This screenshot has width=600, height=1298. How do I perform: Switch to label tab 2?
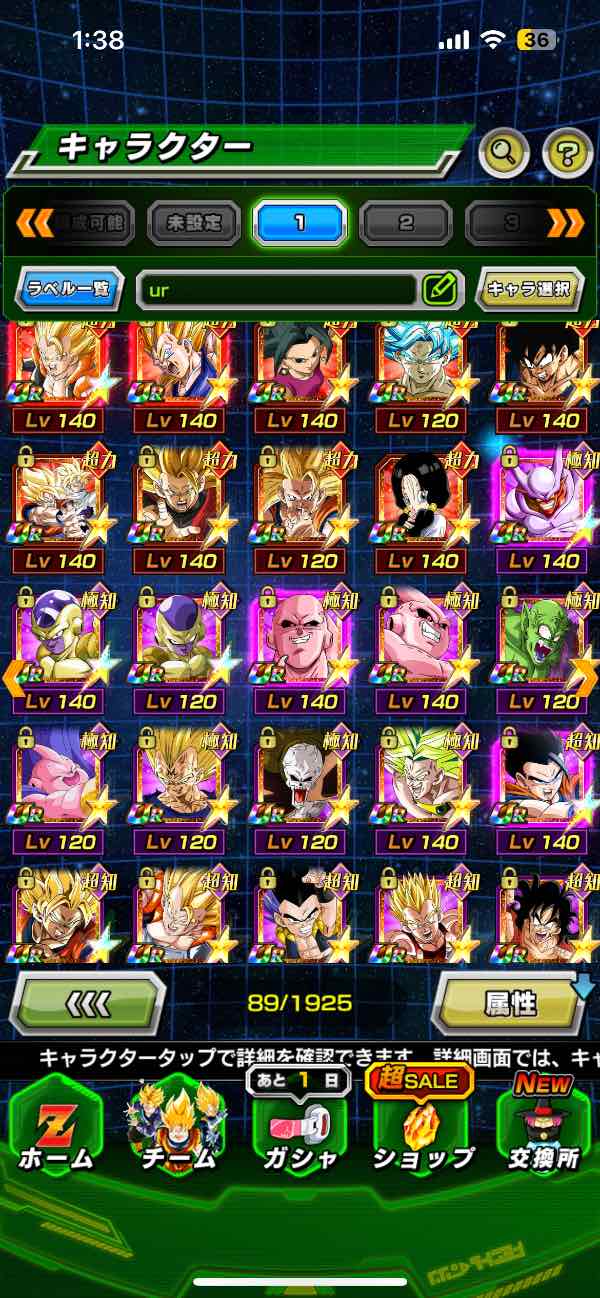(x=405, y=223)
